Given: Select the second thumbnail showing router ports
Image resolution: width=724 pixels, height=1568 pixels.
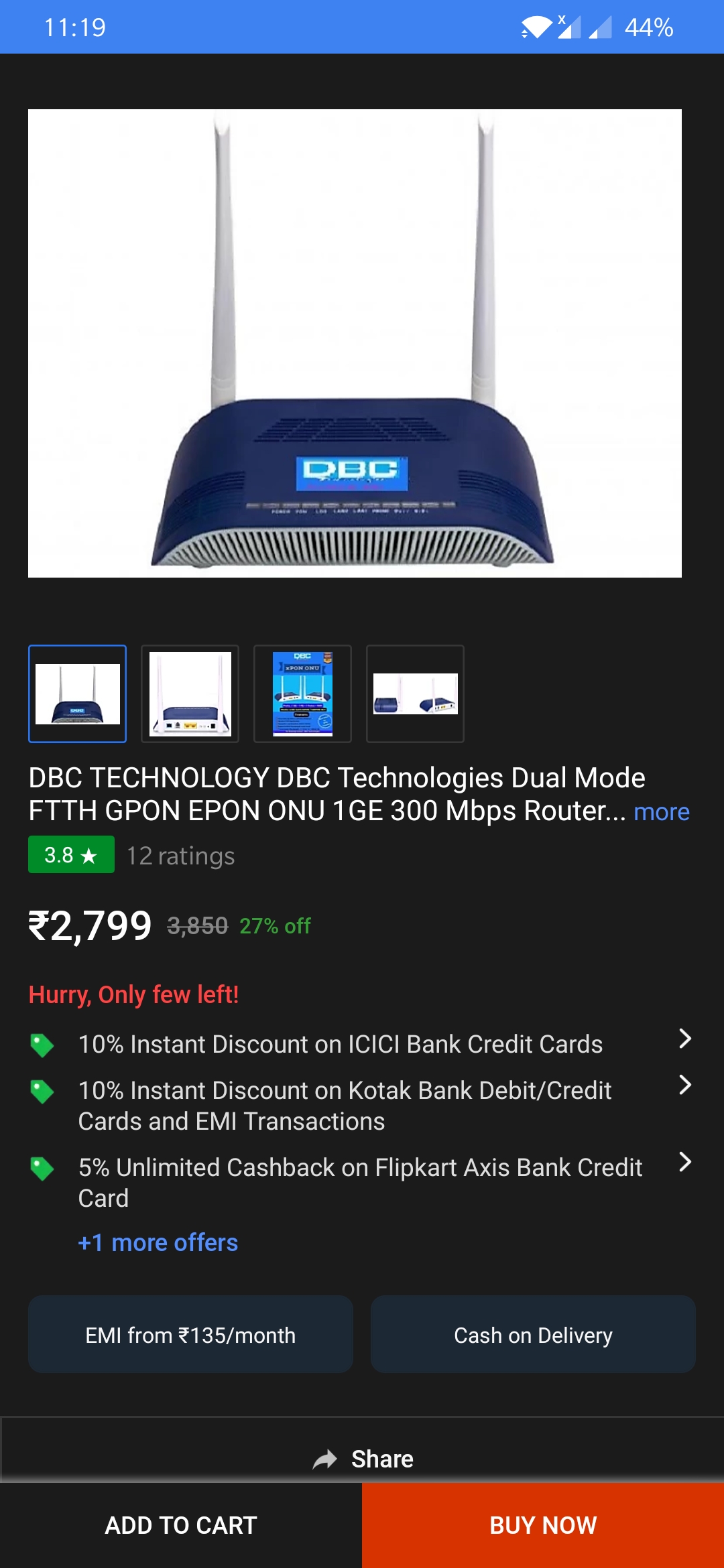Looking at the screenshot, I should [190, 694].
